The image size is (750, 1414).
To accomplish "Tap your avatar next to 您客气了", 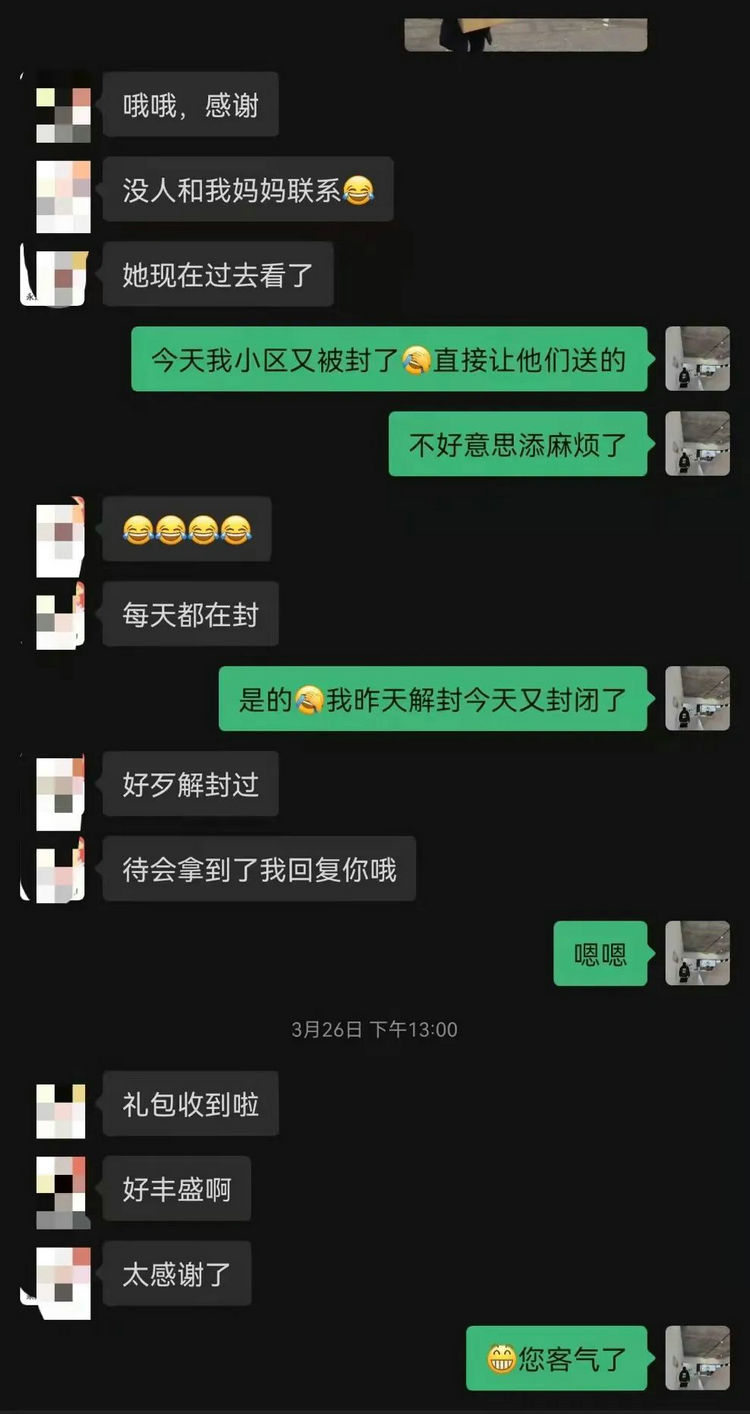I will point(697,1358).
